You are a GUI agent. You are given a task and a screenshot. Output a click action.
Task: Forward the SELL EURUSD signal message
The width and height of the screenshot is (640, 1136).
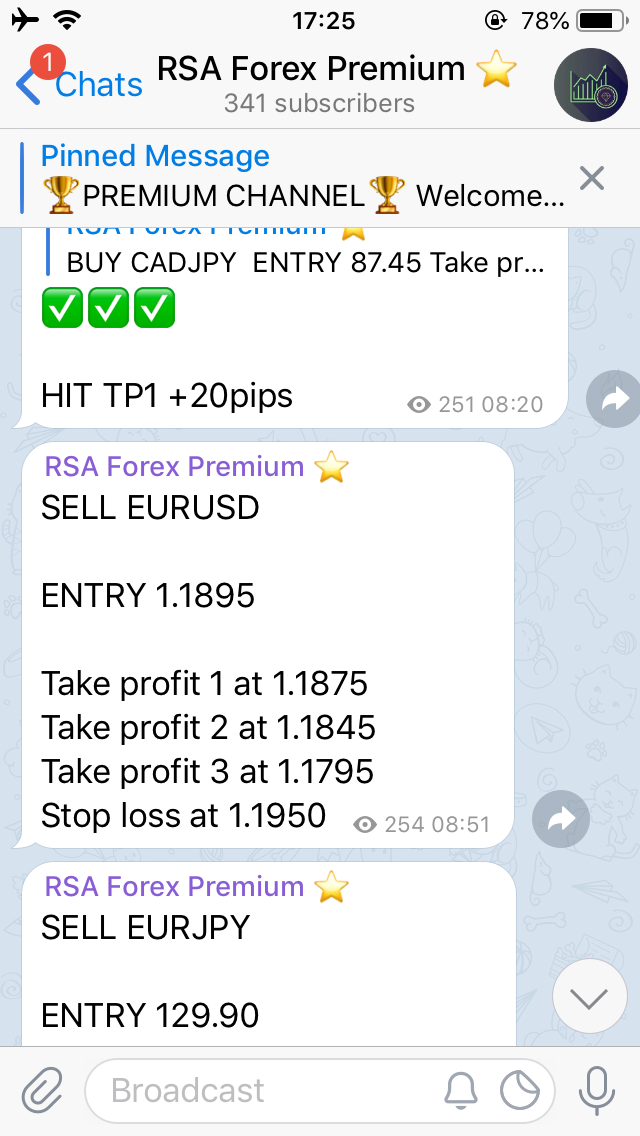(560, 819)
